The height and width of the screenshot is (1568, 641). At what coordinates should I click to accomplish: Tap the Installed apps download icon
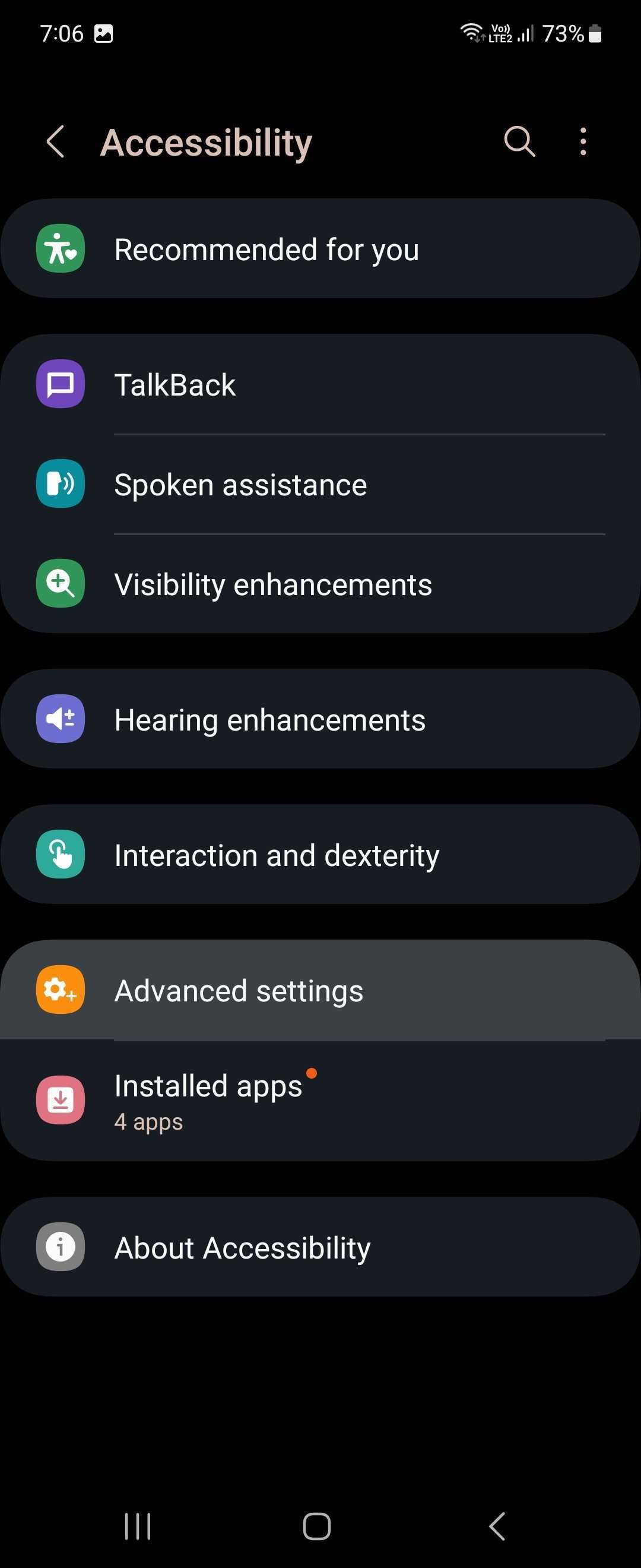point(59,1099)
